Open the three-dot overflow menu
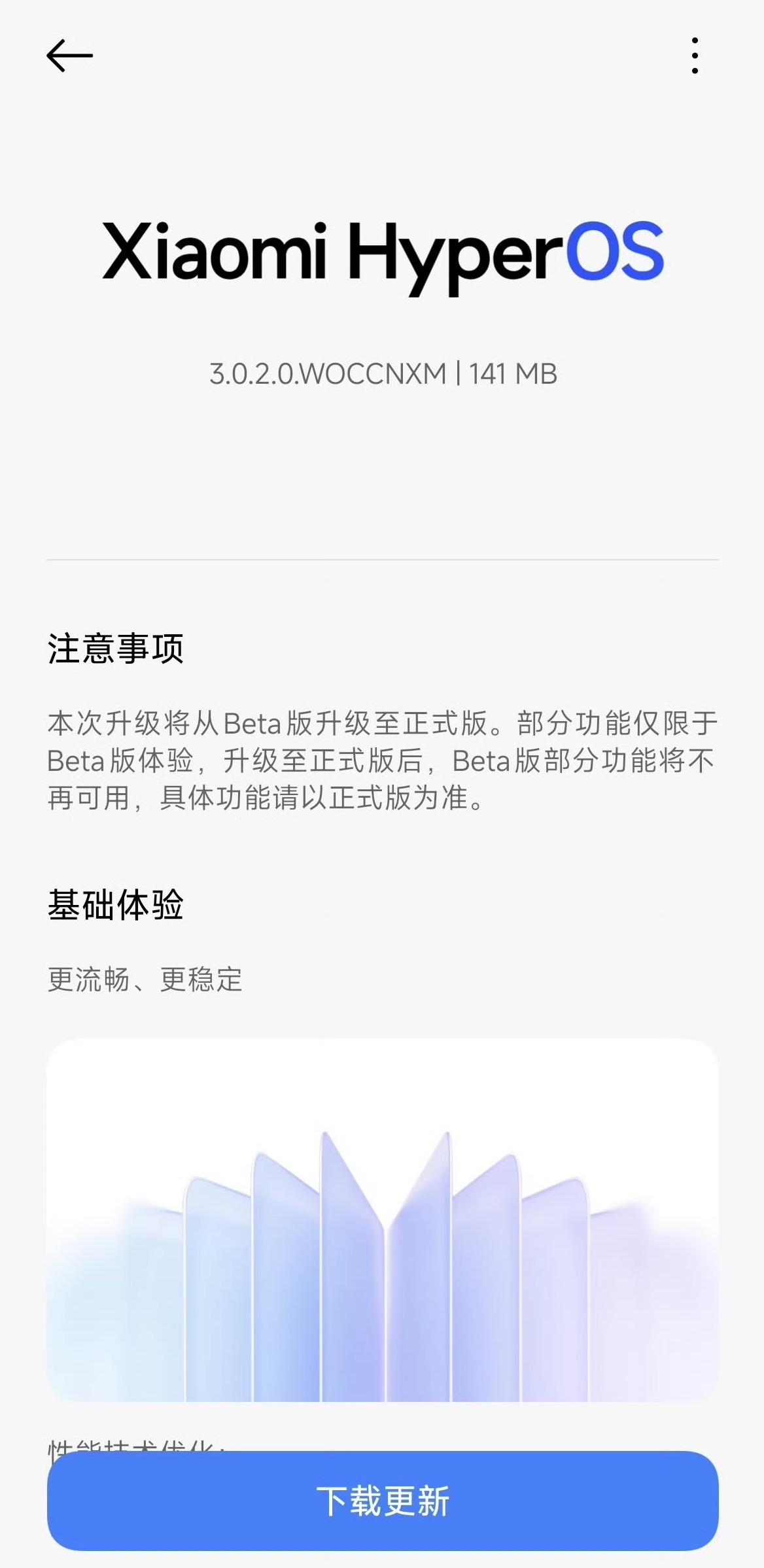Image resolution: width=764 pixels, height=1568 pixels. click(x=695, y=56)
